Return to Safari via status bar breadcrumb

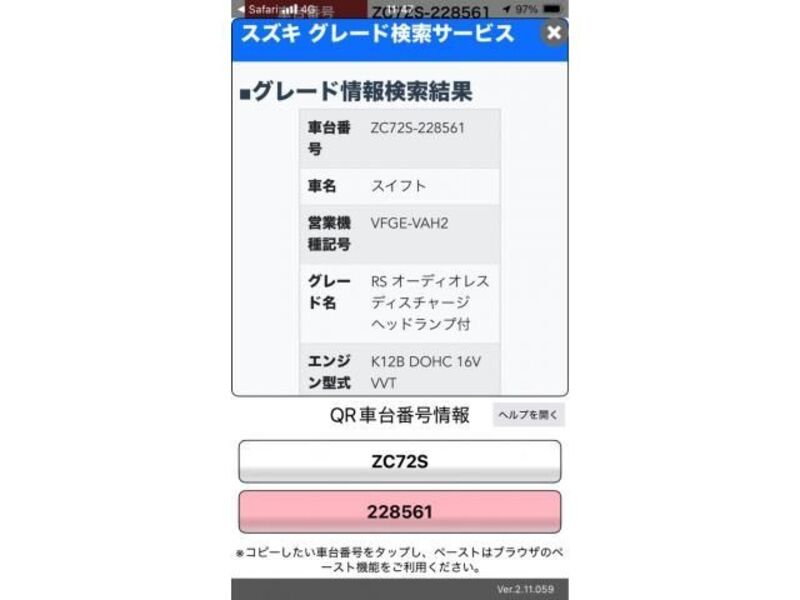[x=256, y=9]
